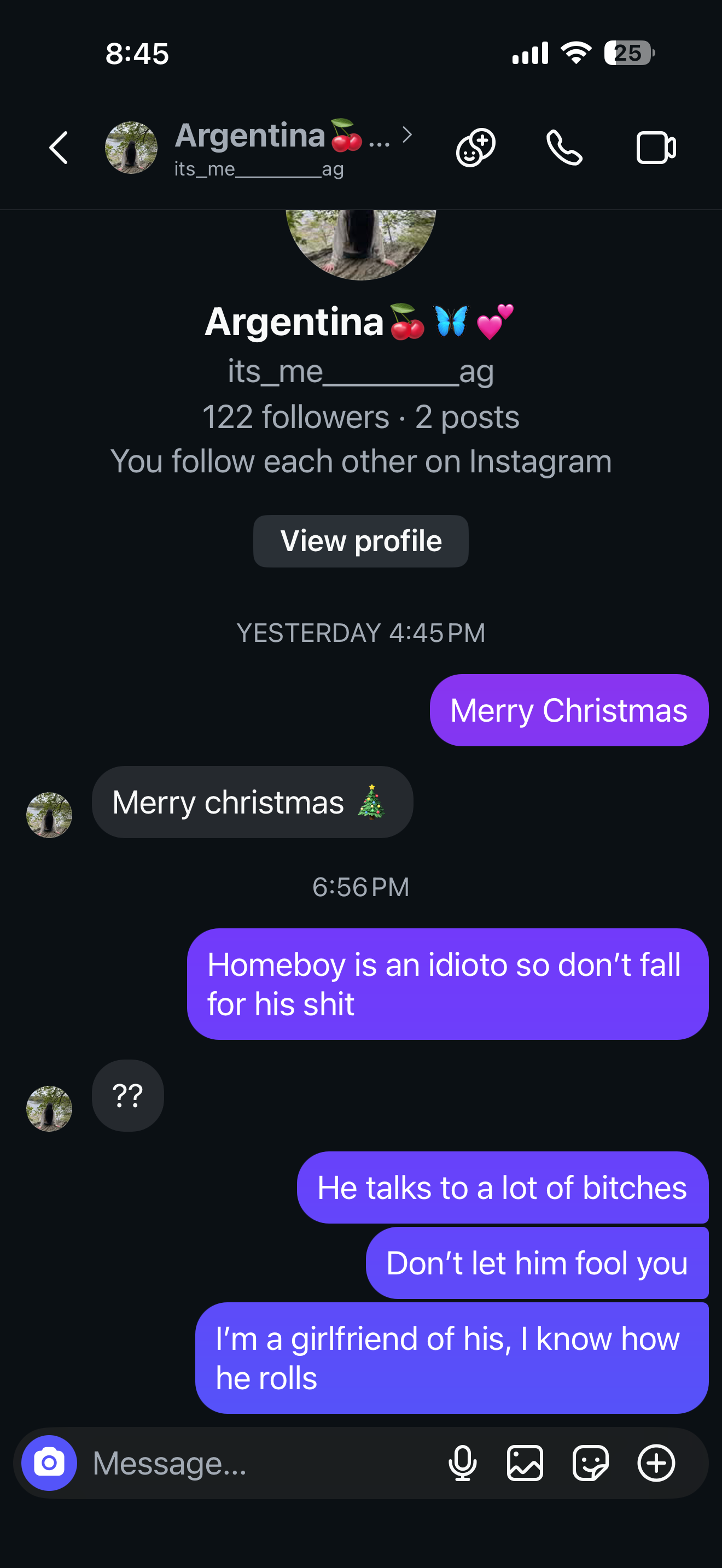Start a voice call with Argentina

pos(564,148)
